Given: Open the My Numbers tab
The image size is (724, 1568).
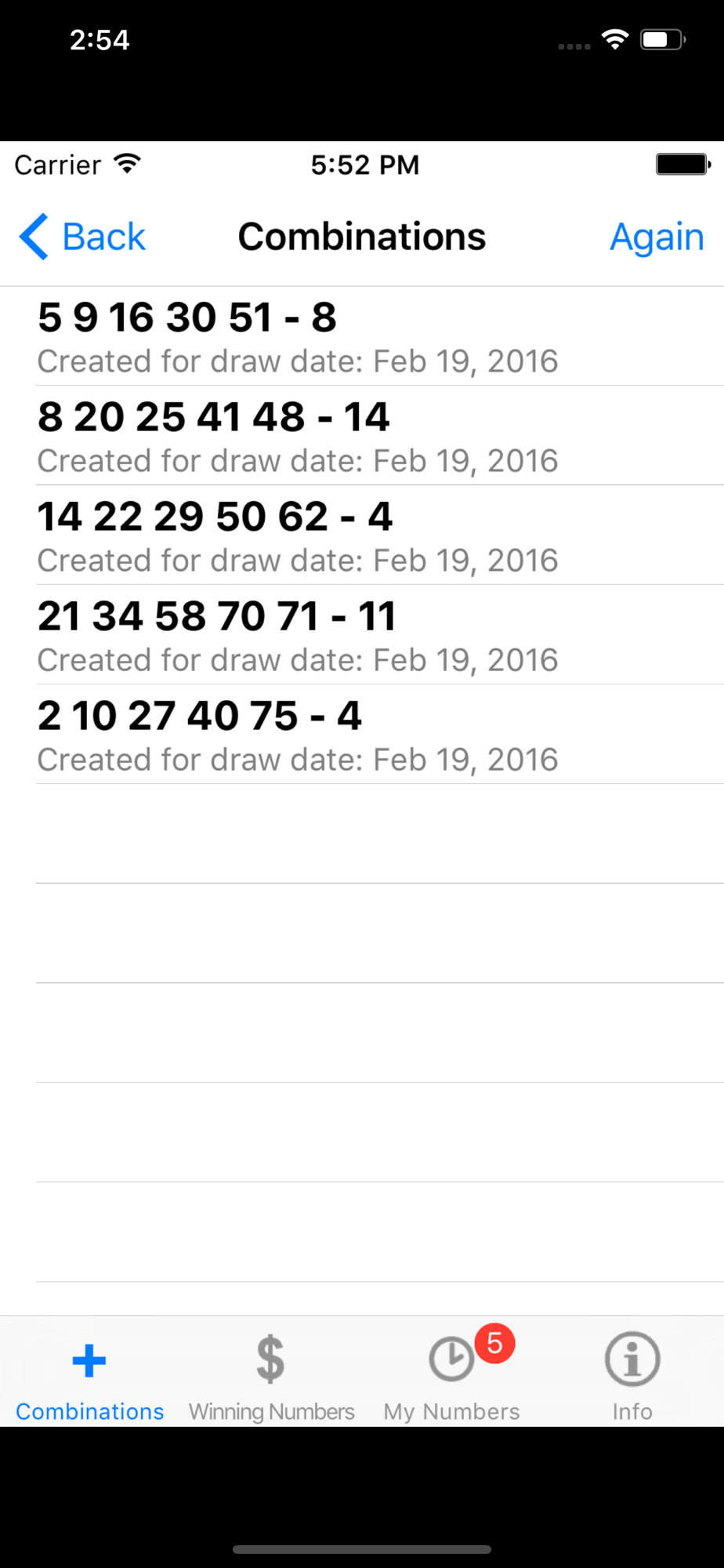Looking at the screenshot, I should click(452, 1377).
